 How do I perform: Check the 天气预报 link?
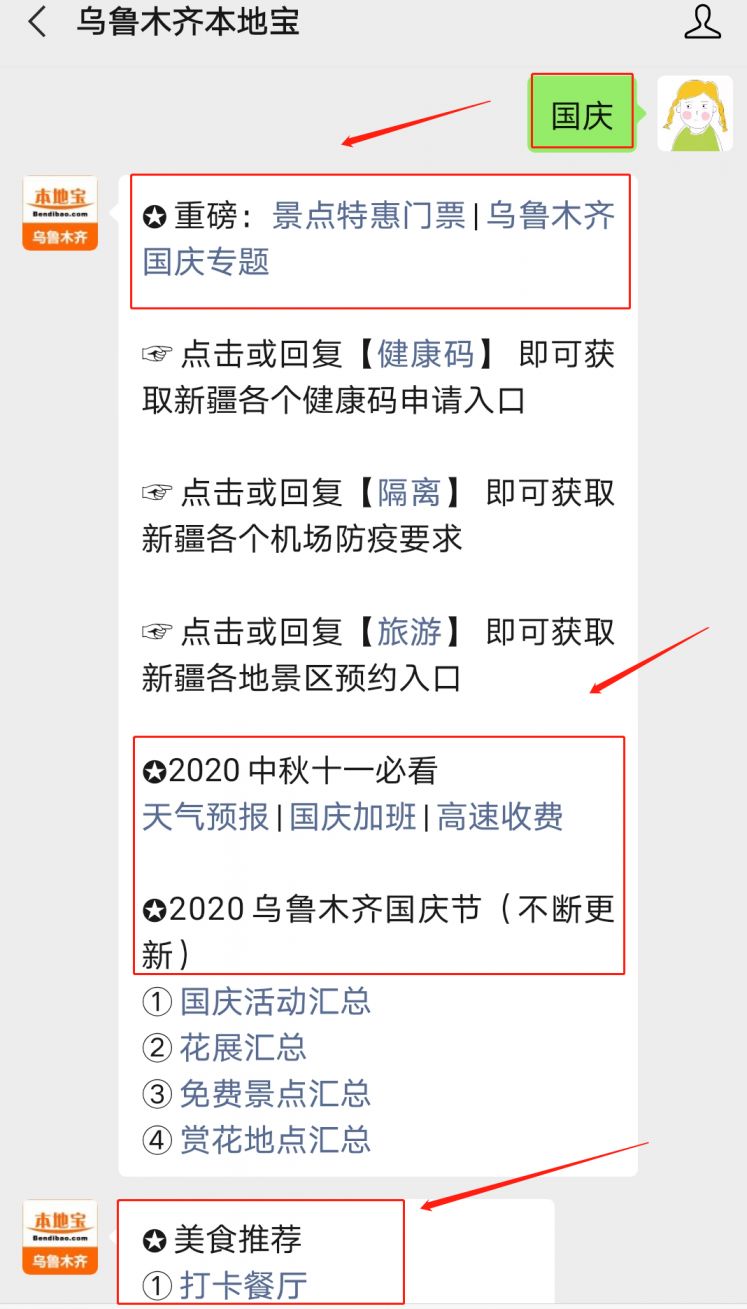pos(205,817)
